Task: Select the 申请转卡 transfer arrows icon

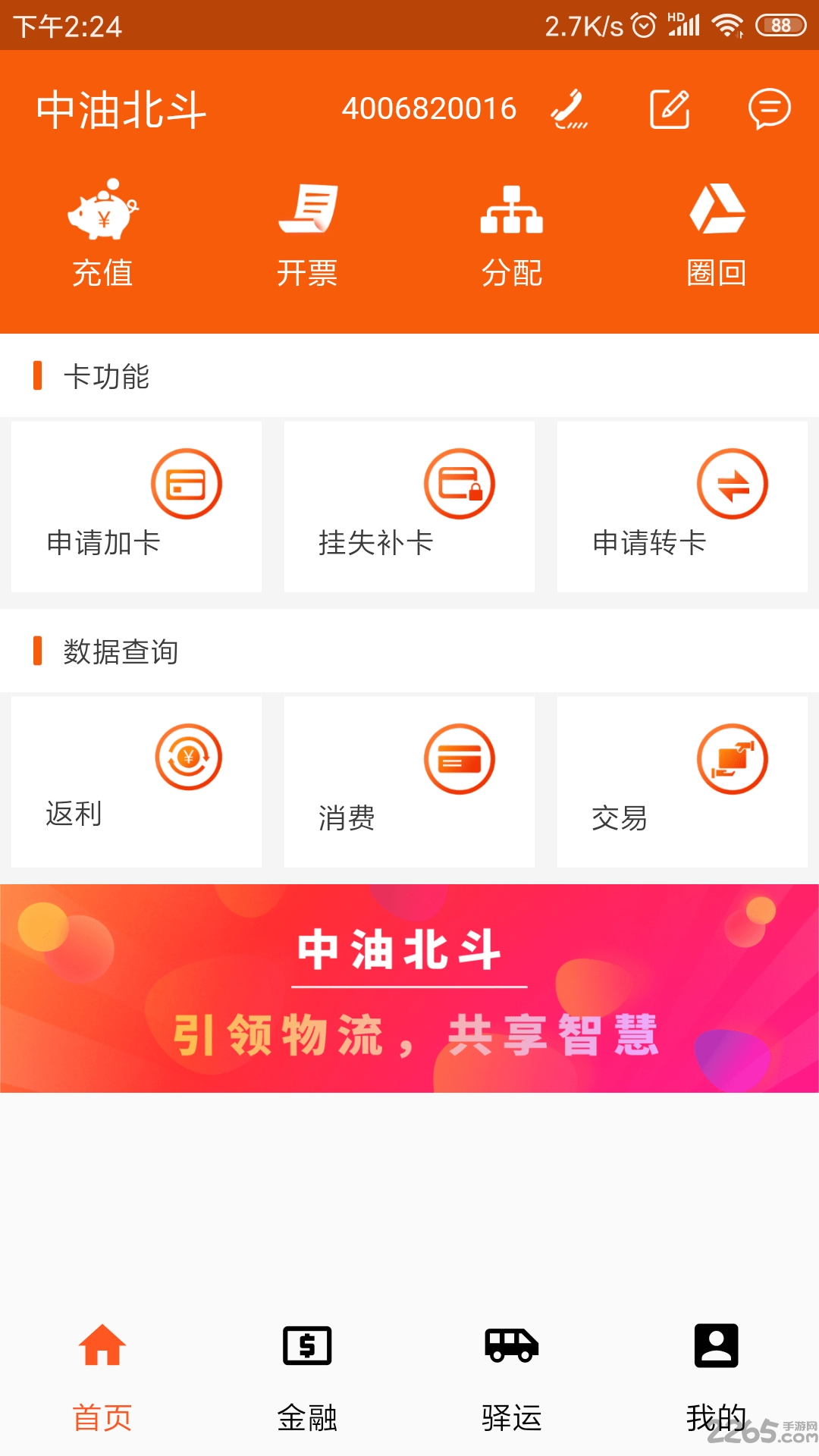Action: tap(732, 483)
